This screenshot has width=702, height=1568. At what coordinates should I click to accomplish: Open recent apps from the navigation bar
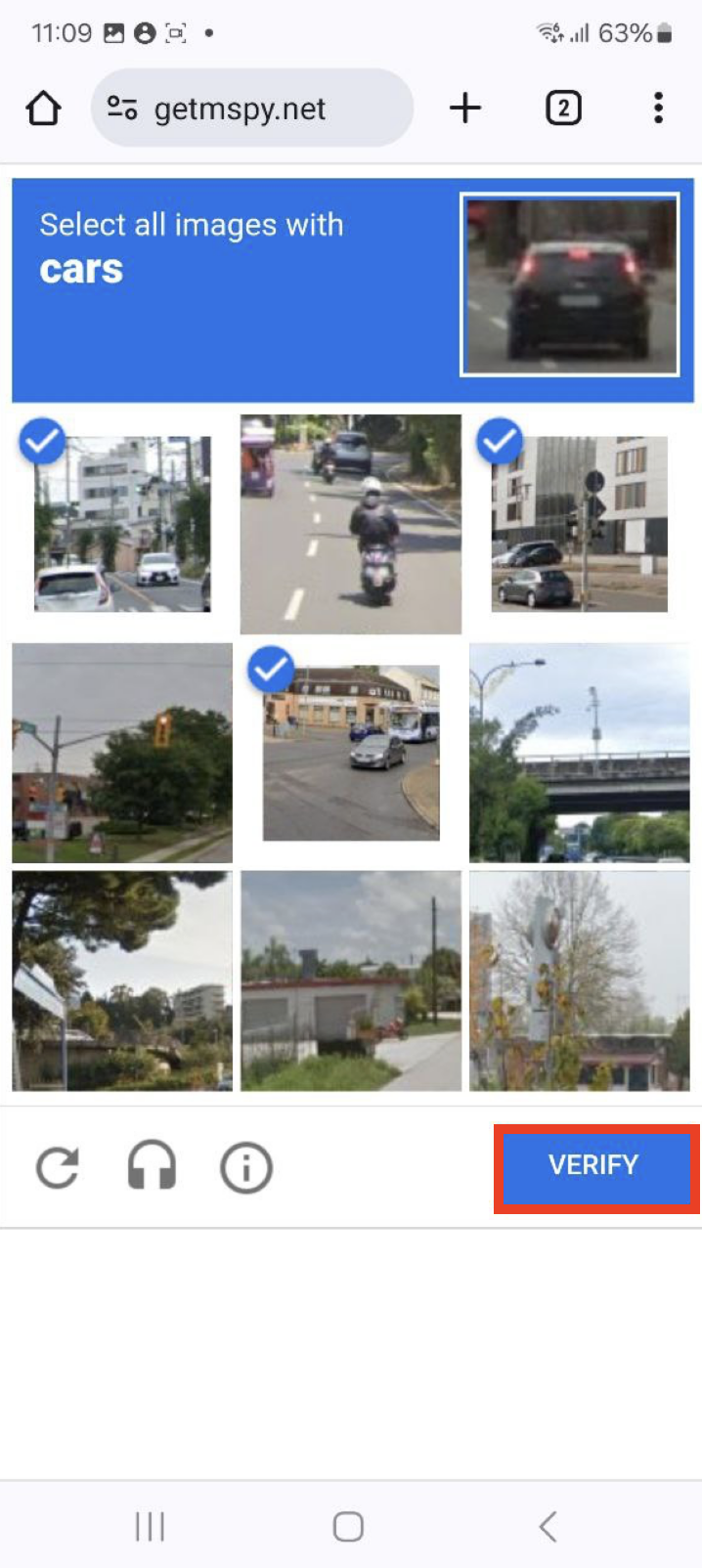coord(150,1526)
